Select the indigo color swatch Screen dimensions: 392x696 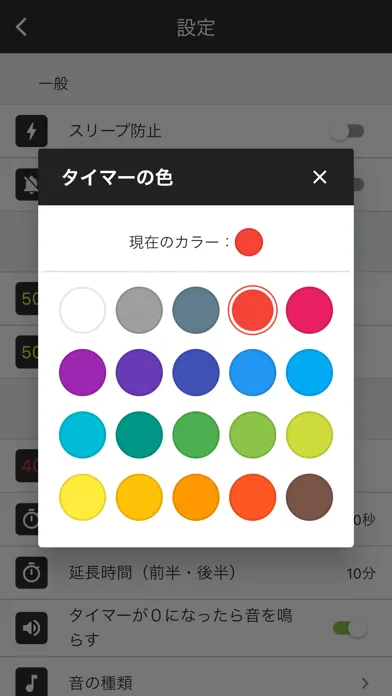pyautogui.click(x=196, y=372)
